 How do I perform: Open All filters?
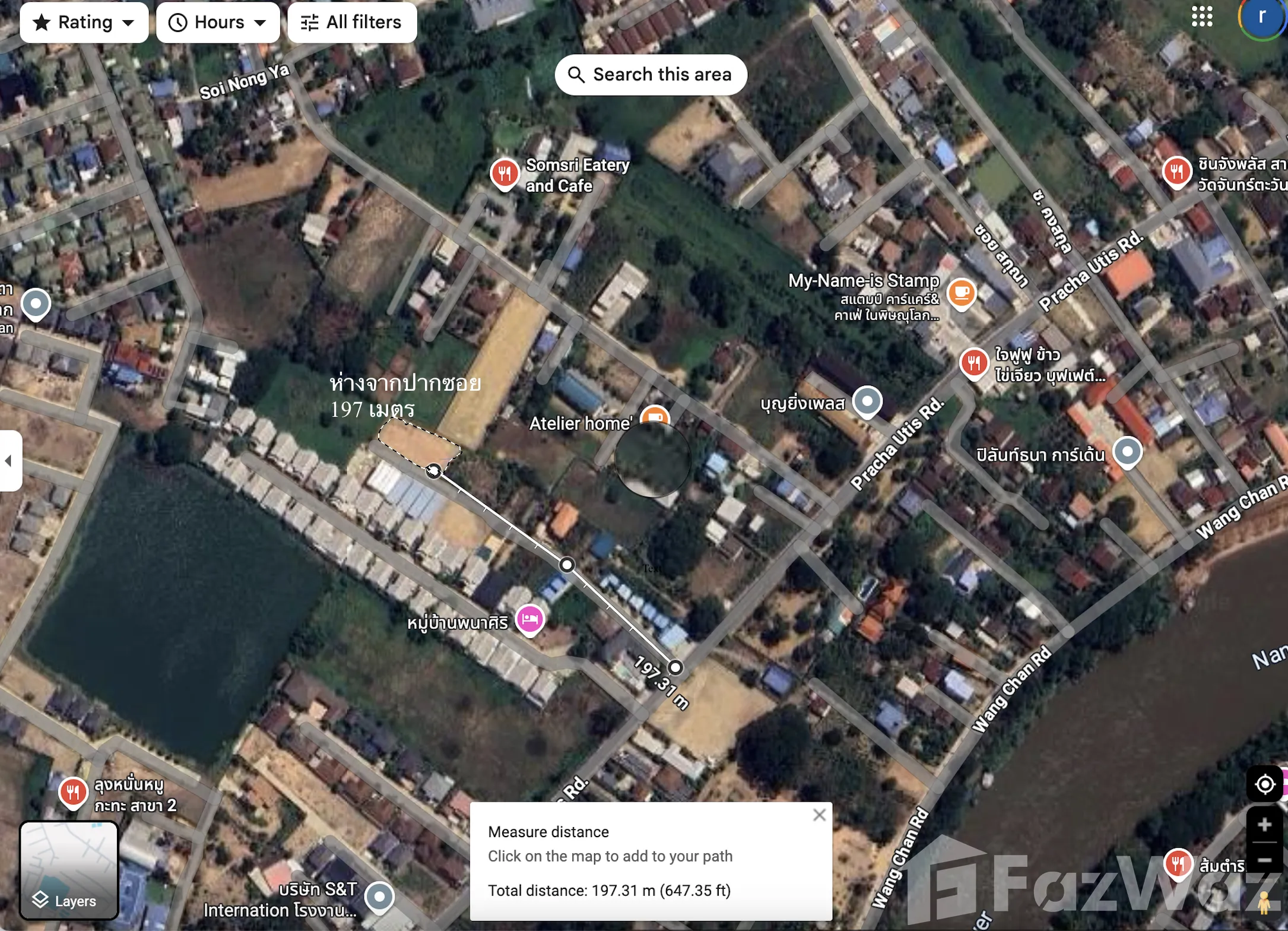click(352, 23)
